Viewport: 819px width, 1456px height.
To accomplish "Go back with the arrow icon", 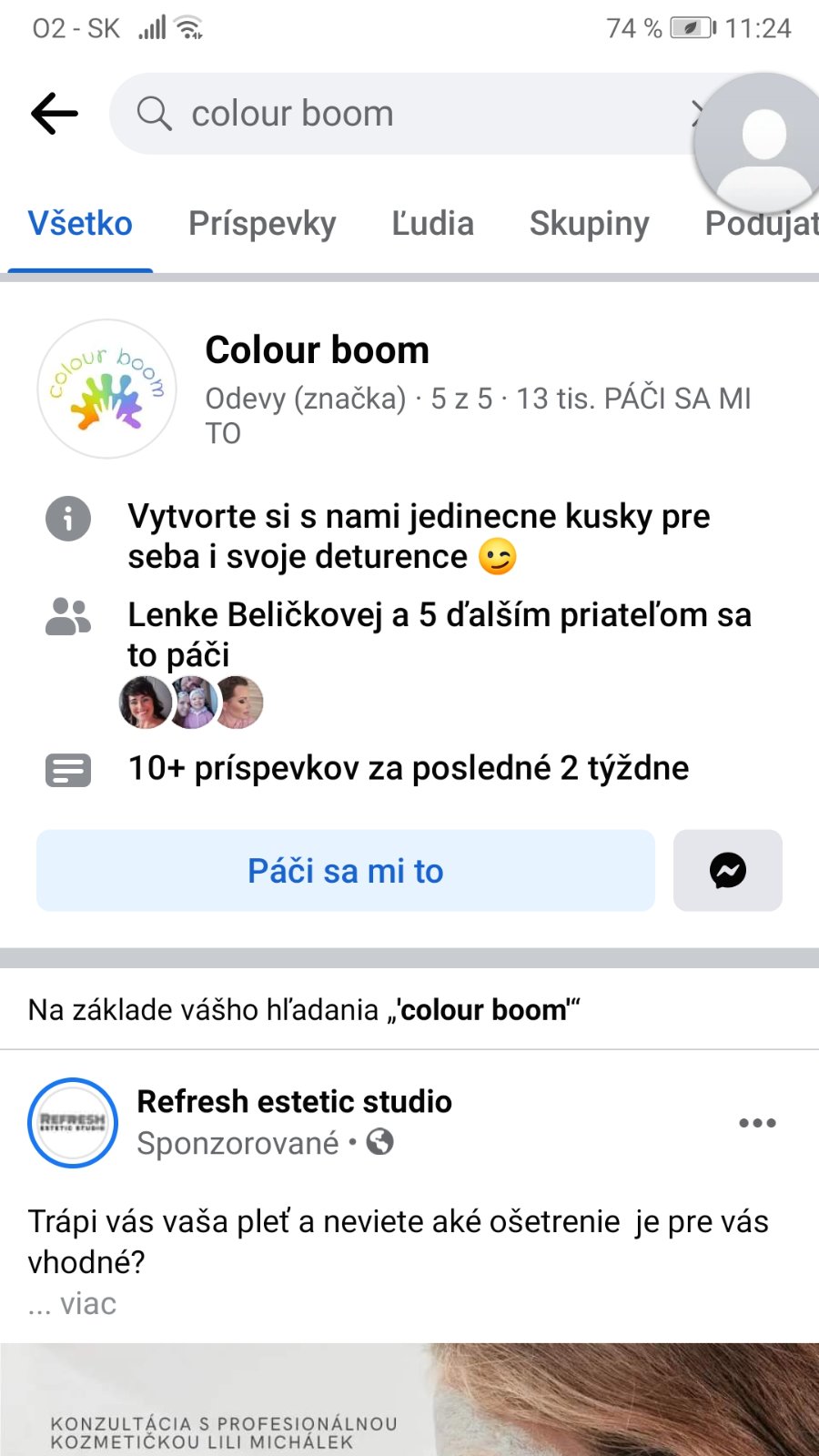I will pyautogui.click(x=55, y=114).
